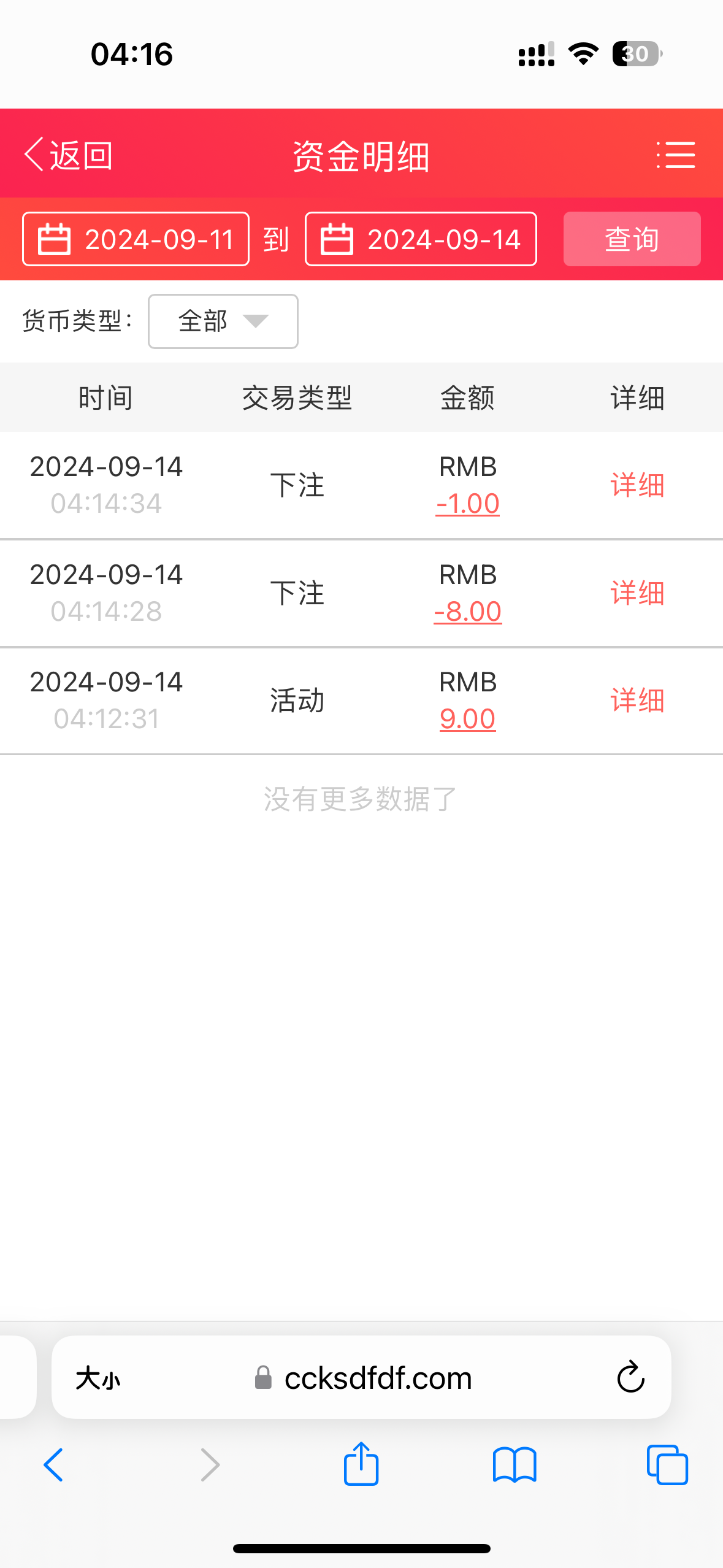Screen dimensions: 723x1568
Task: Tap the 查询 button
Action: (x=632, y=239)
